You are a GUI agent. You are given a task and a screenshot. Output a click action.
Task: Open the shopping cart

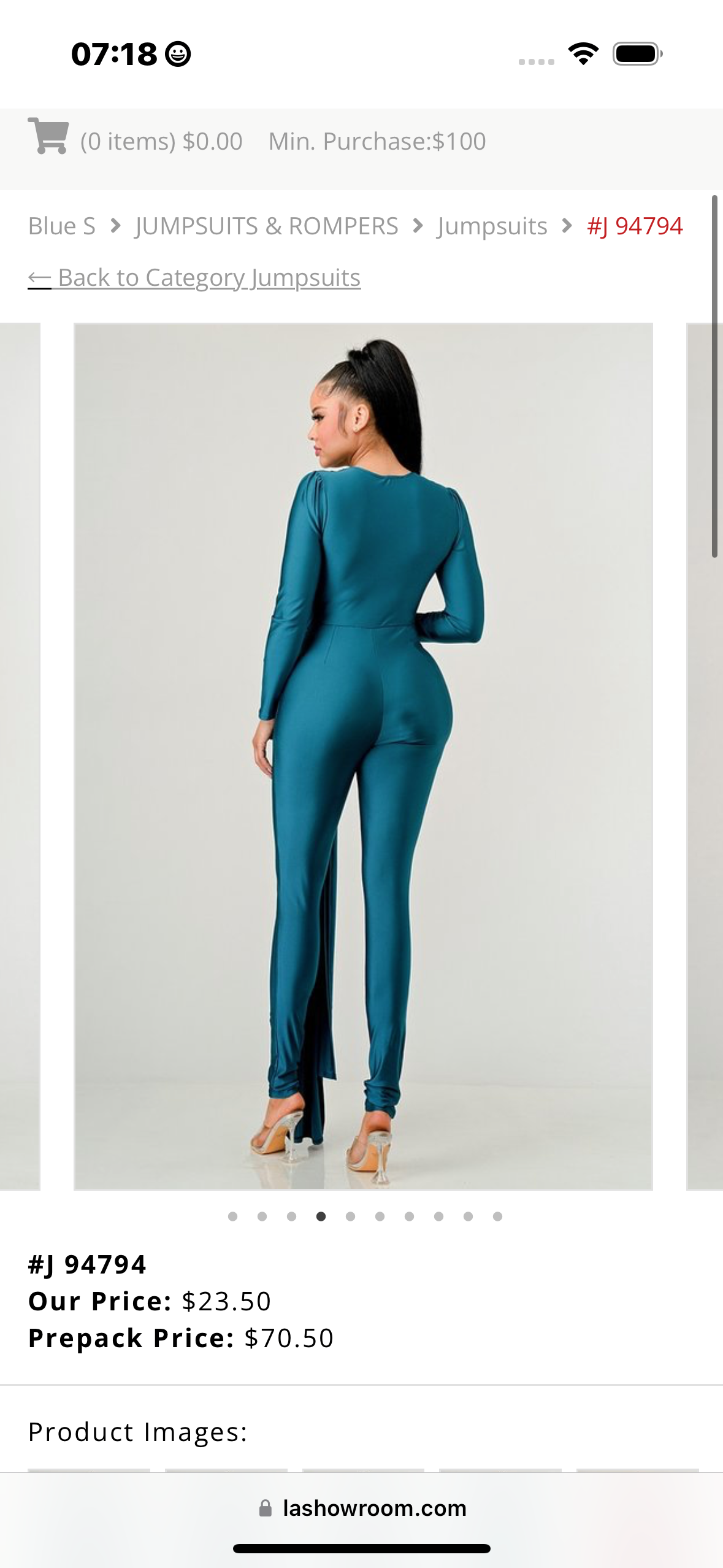pyautogui.click(x=49, y=136)
